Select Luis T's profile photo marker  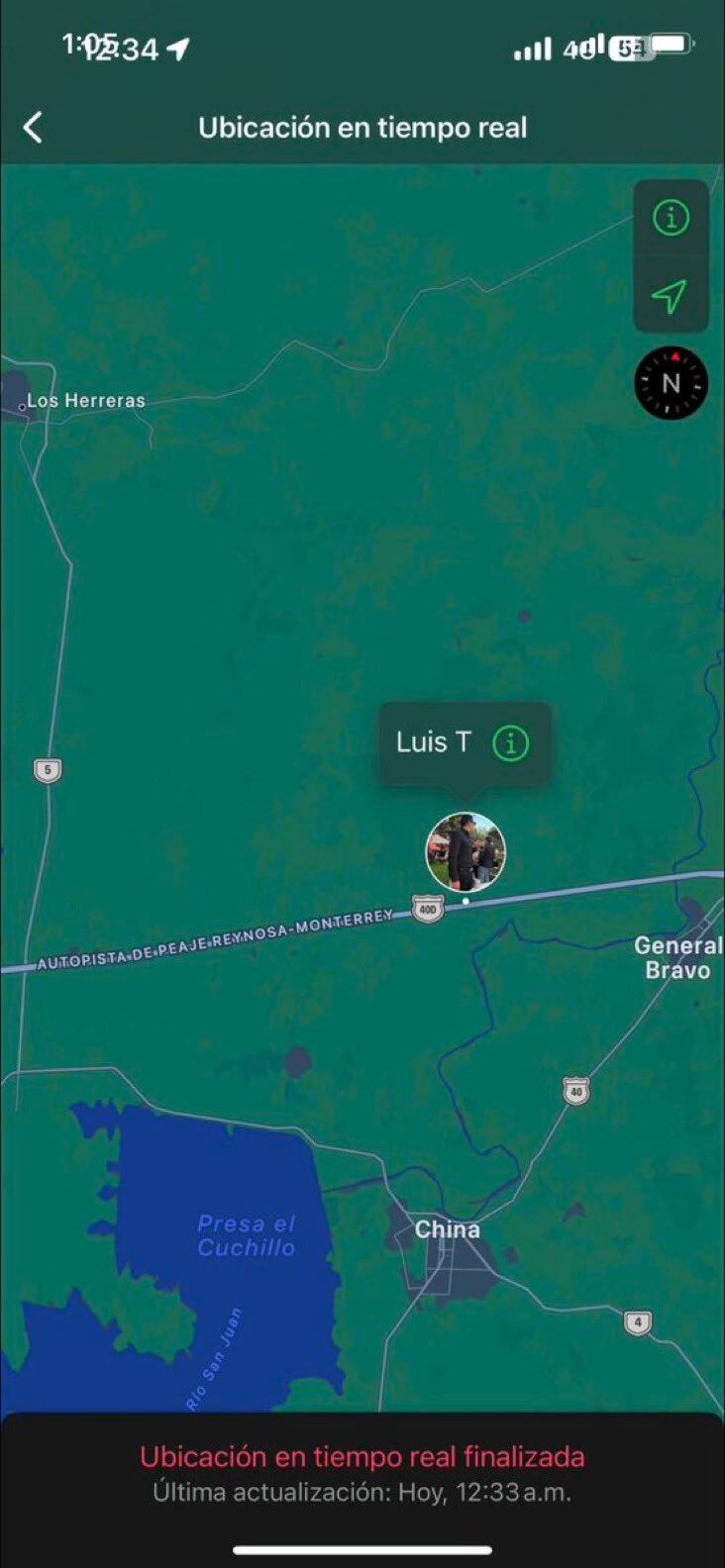[466, 852]
